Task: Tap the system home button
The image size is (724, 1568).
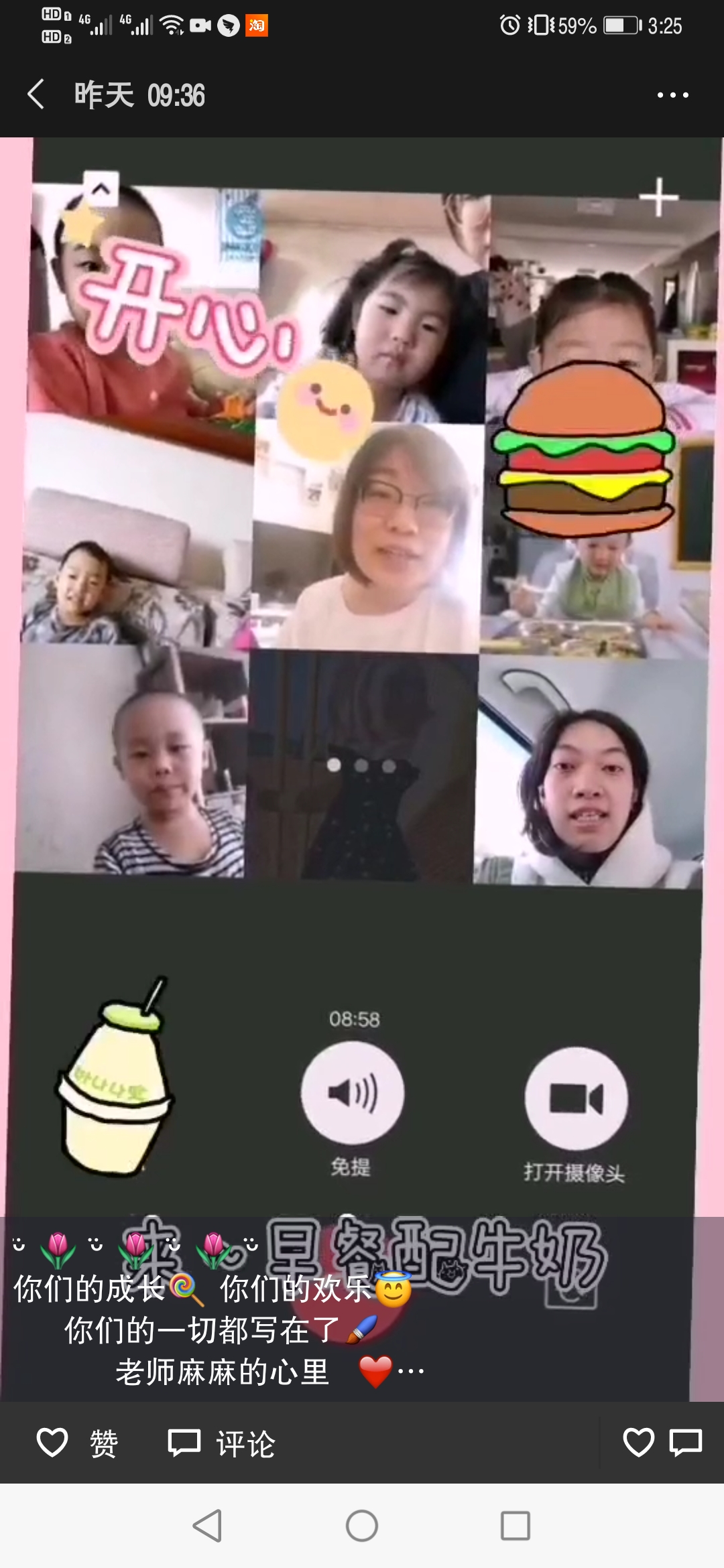Action: click(x=362, y=1526)
